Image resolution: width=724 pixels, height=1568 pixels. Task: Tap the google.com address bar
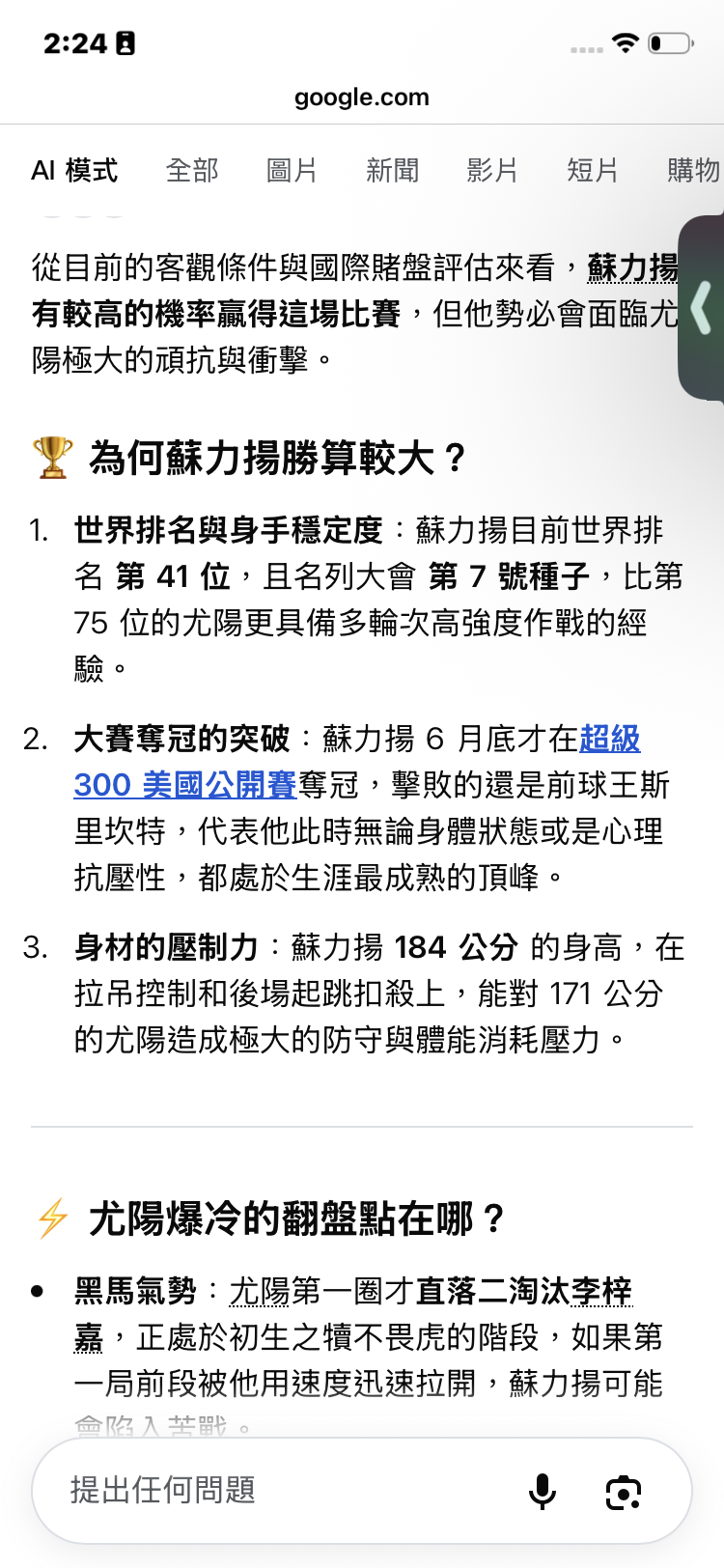pos(362,98)
